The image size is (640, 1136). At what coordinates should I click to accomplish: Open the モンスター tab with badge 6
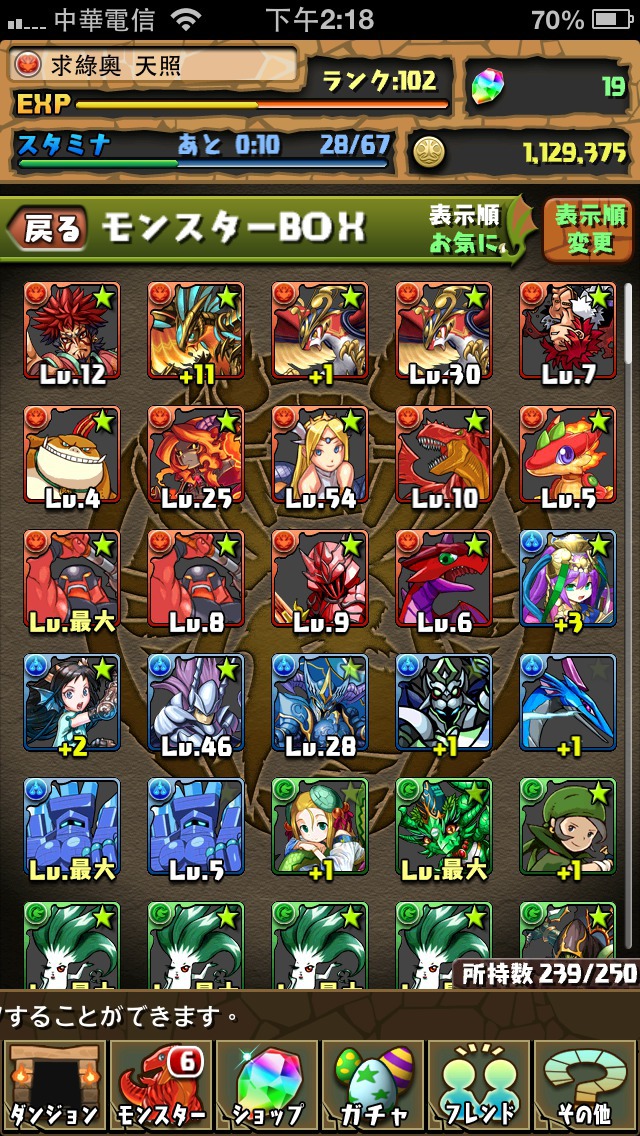[x=160, y=1086]
